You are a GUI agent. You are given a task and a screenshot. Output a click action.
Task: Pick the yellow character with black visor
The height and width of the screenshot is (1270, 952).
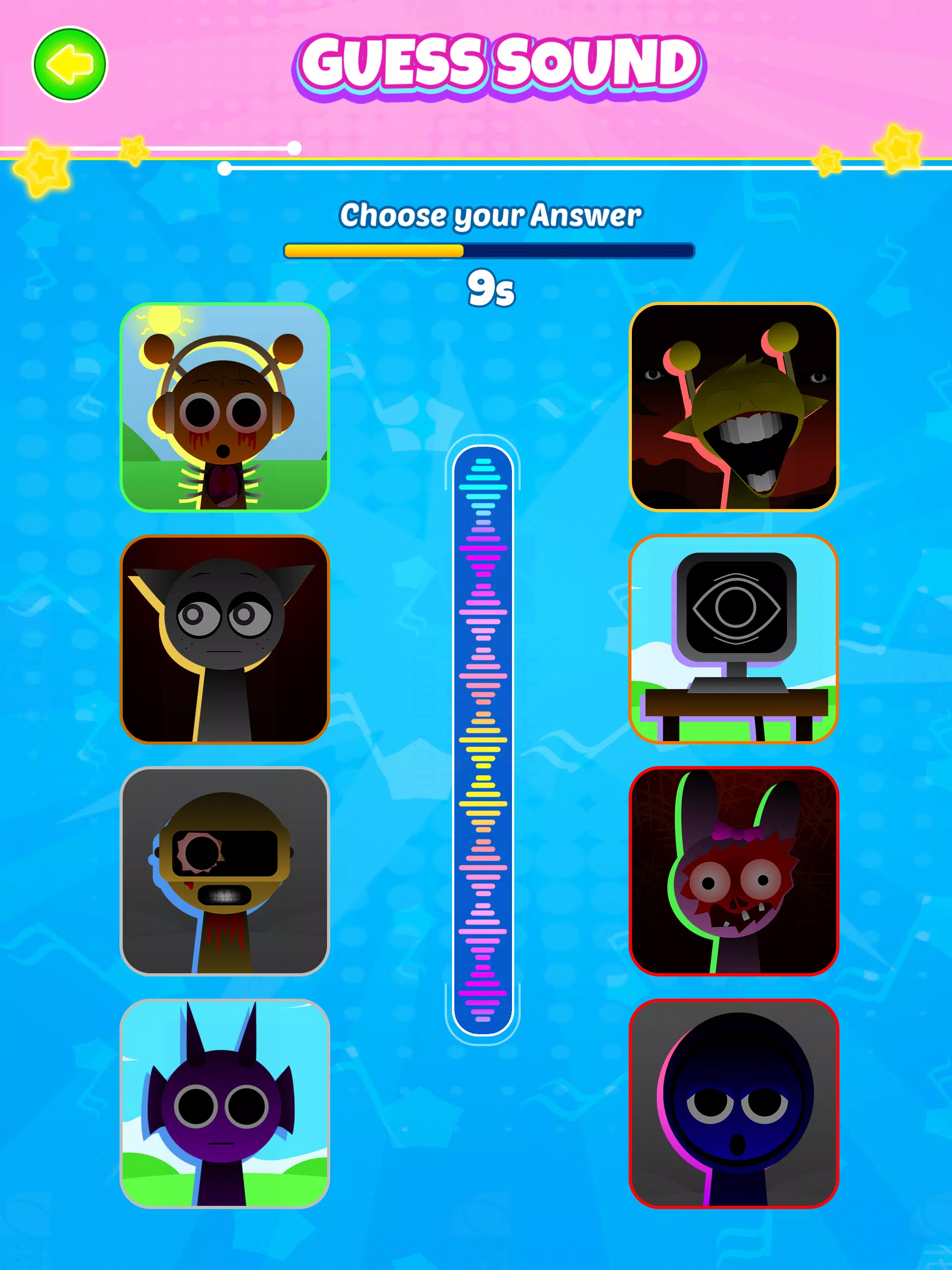tap(224, 871)
